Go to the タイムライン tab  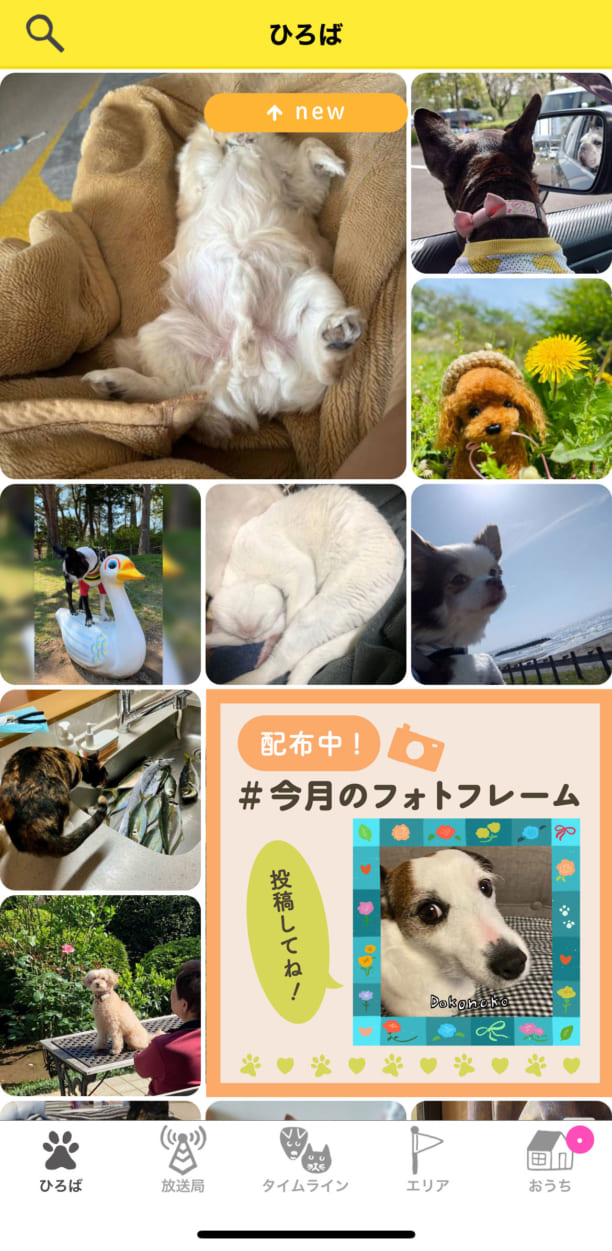coord(305,1160)
